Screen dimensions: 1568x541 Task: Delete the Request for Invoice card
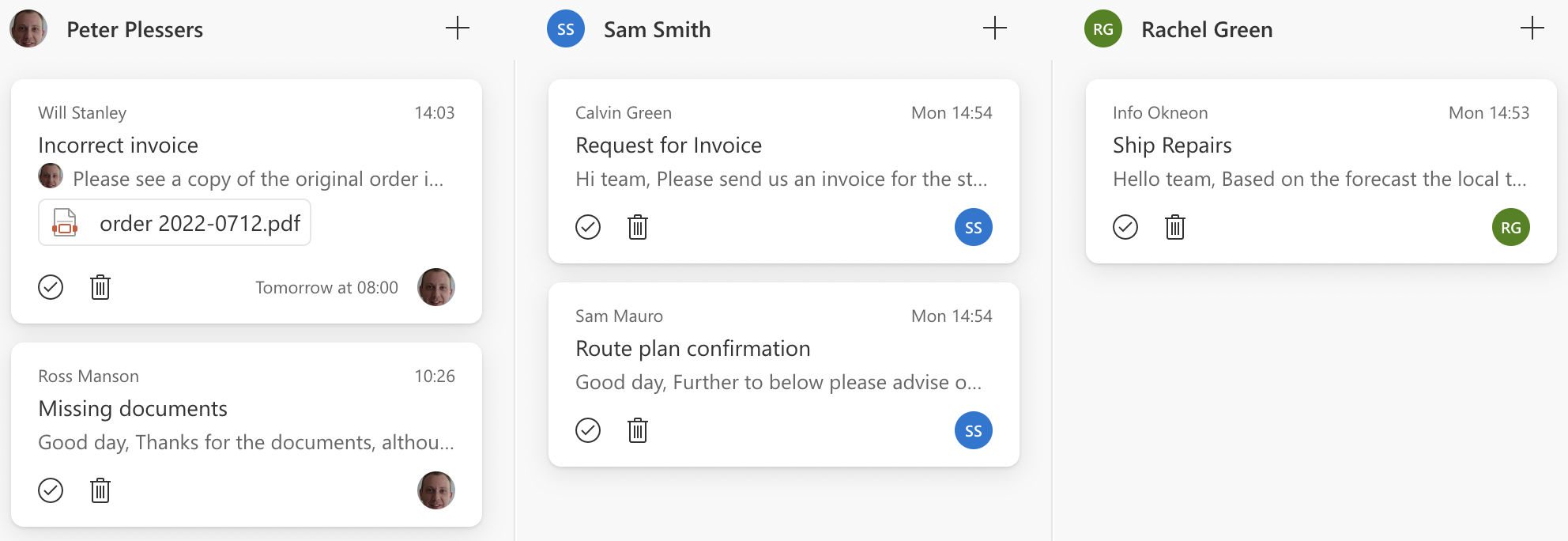(x=638, y=228)
